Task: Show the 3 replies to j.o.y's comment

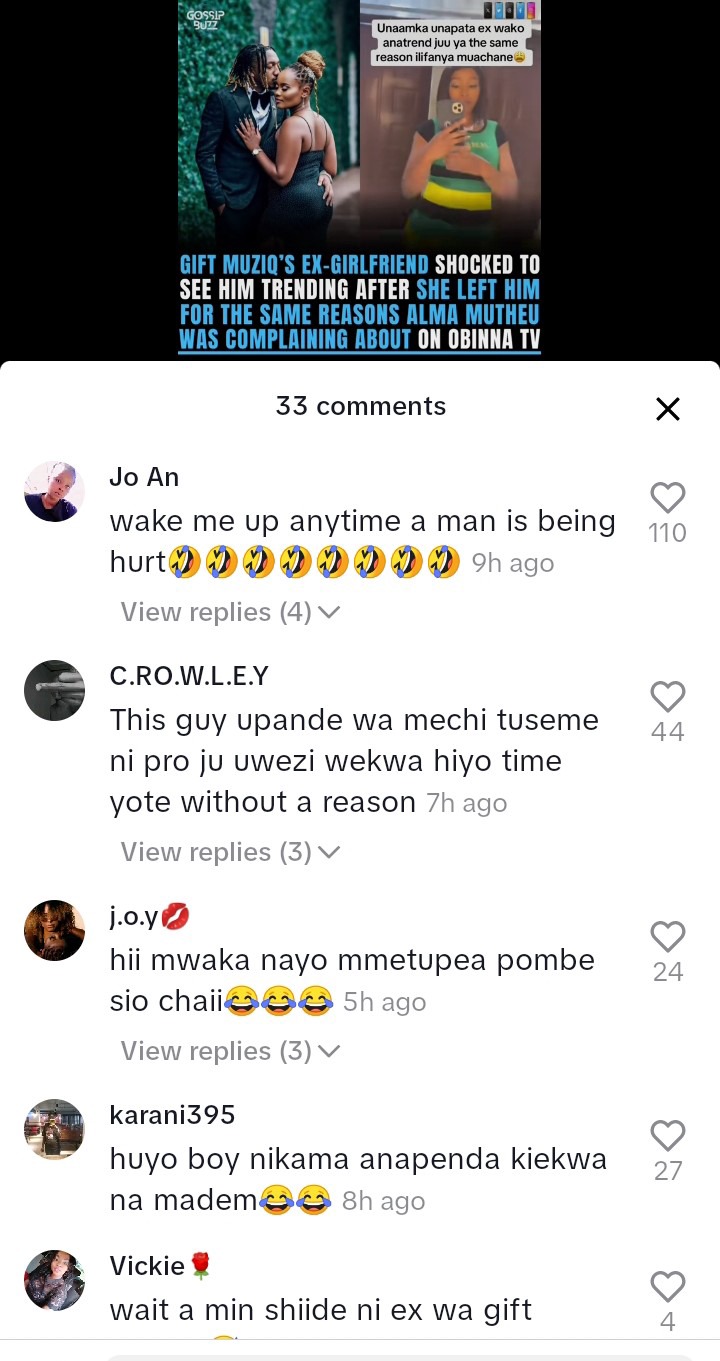Action: point(230,1051)
